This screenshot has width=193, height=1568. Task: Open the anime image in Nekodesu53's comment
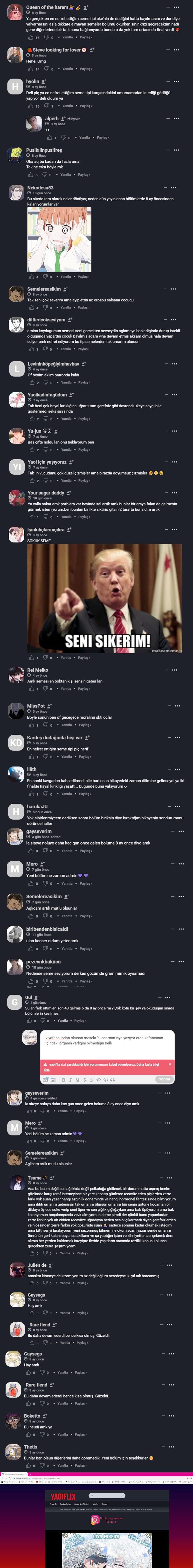(x=59, y=240)
